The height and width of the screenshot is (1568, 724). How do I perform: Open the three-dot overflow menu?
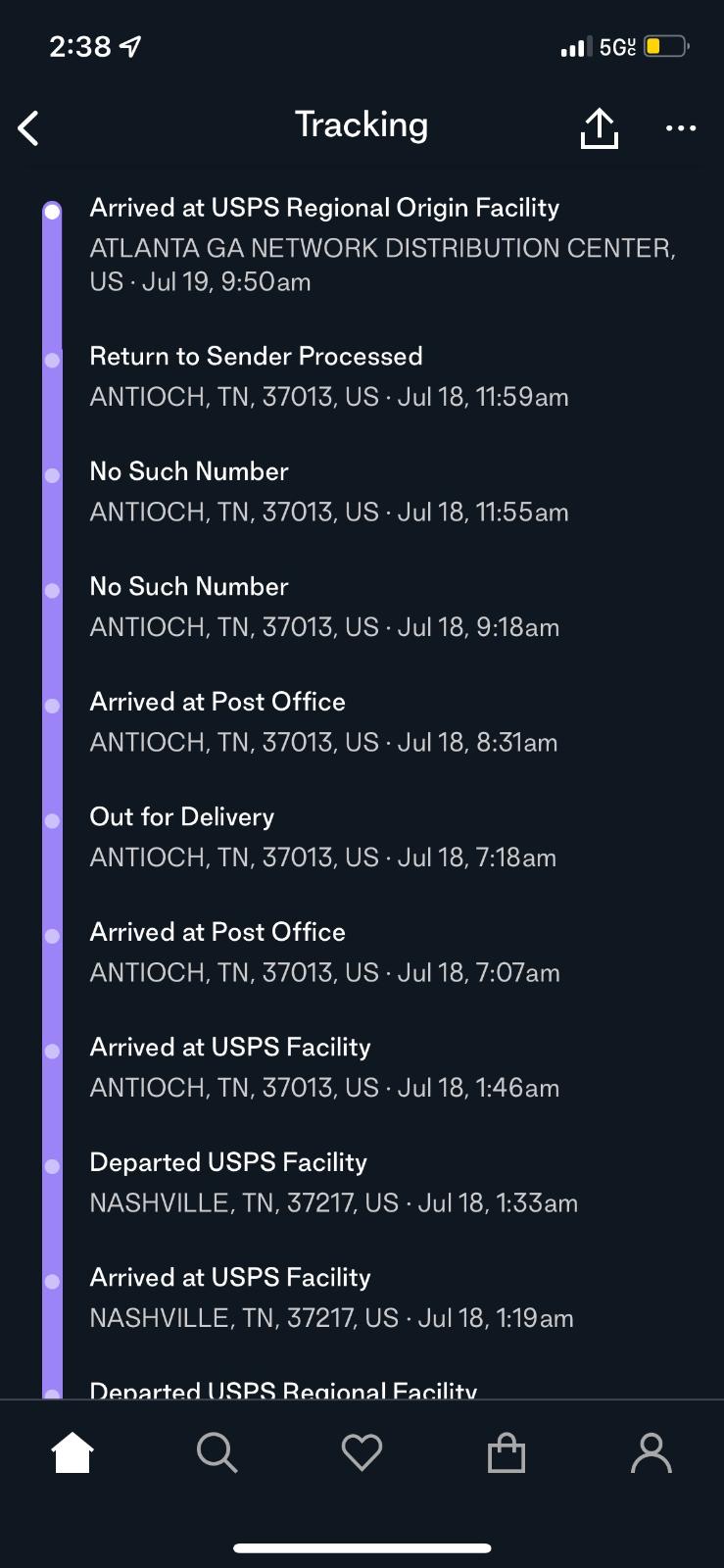point(681,127)
